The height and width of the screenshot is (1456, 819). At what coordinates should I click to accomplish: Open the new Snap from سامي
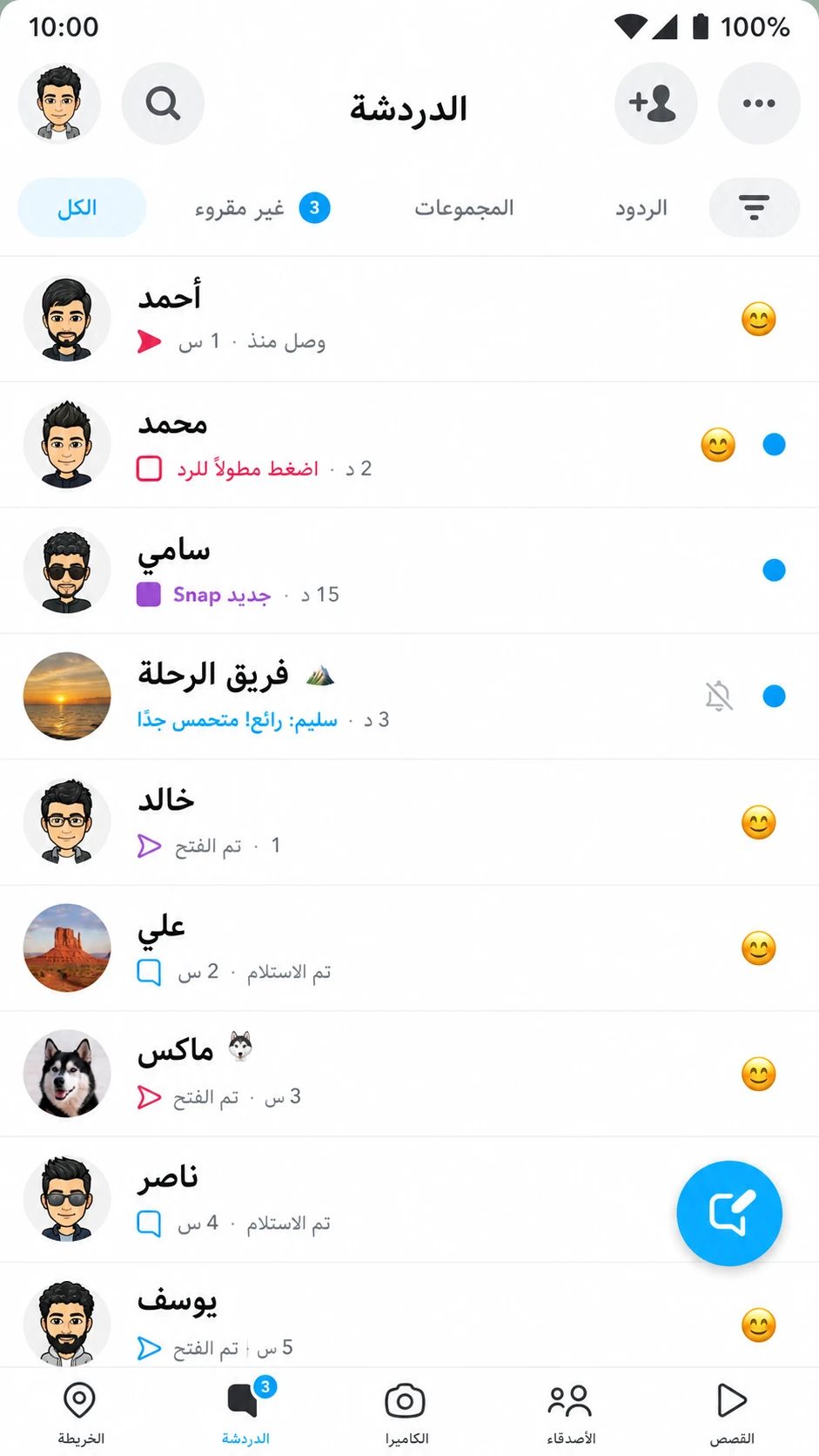(x=409, y=570)
